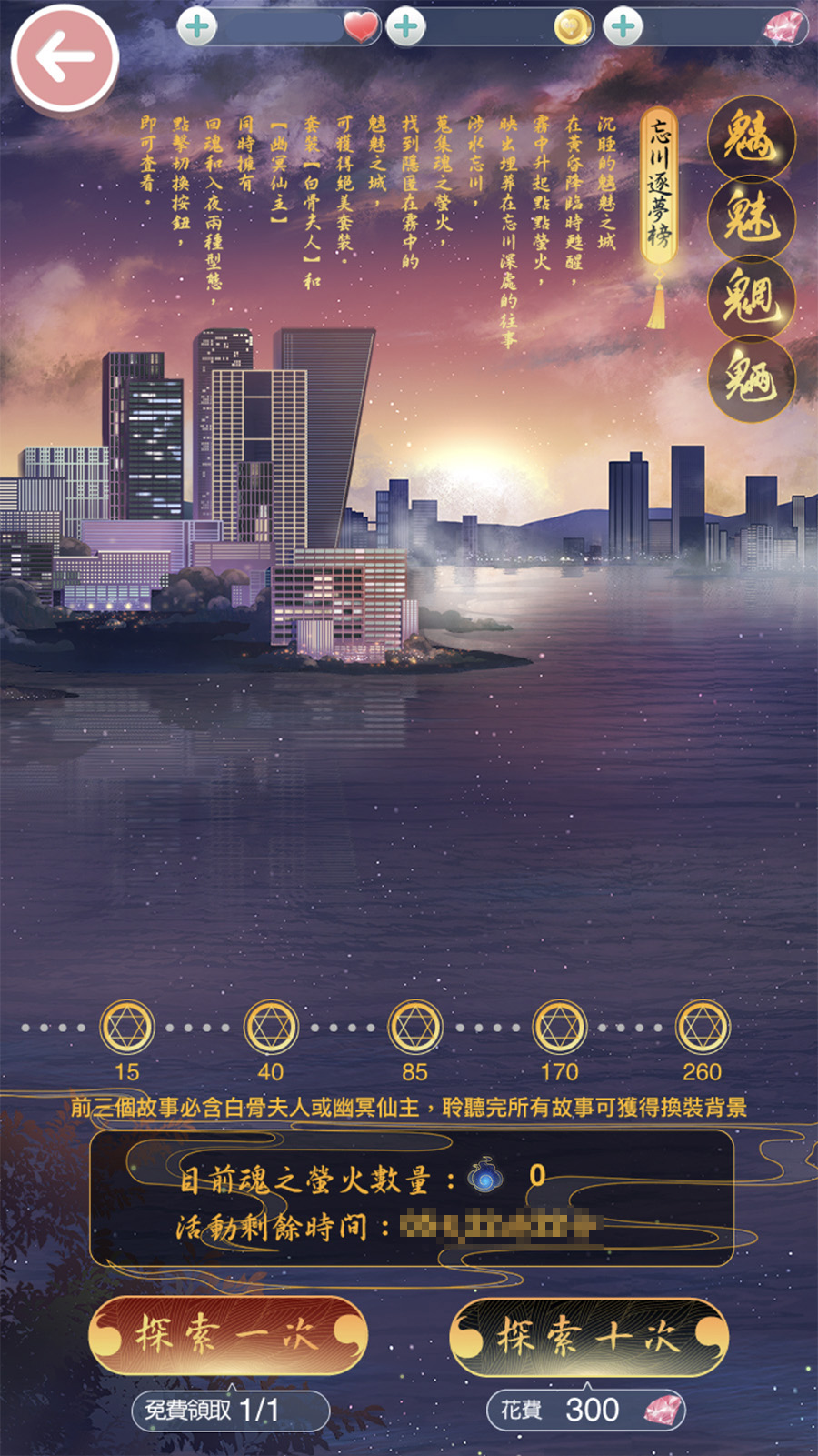
Task: Add more pink diamonds with the plus icon
Action: (623, 27)
